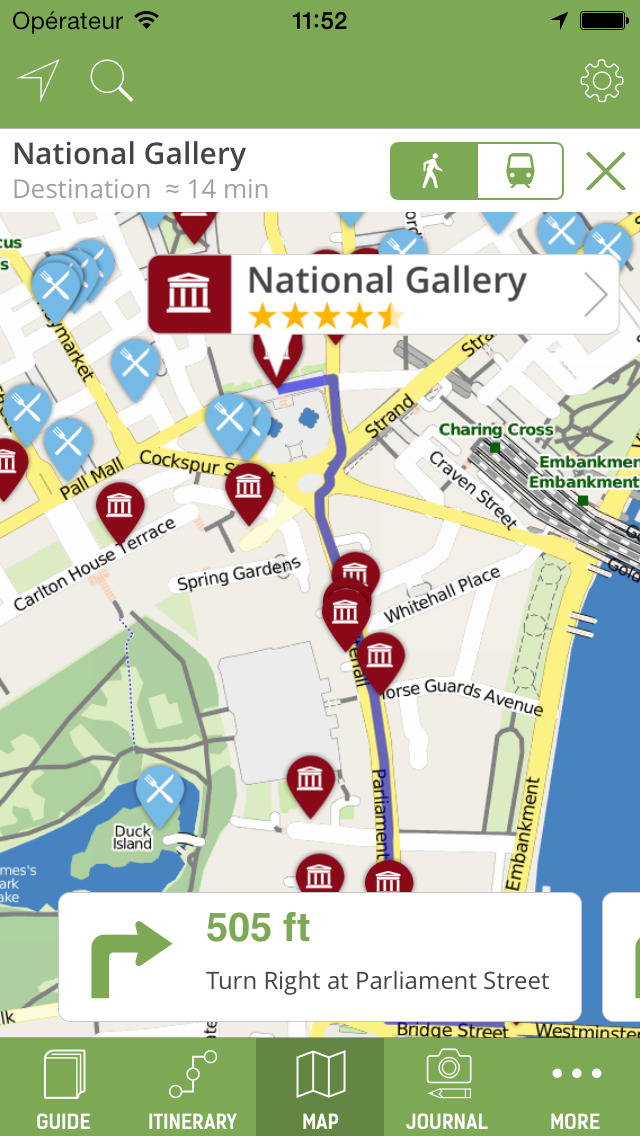Open the More tab
This screenshot has width=640, height=1136.
(x=575, y=1087)
